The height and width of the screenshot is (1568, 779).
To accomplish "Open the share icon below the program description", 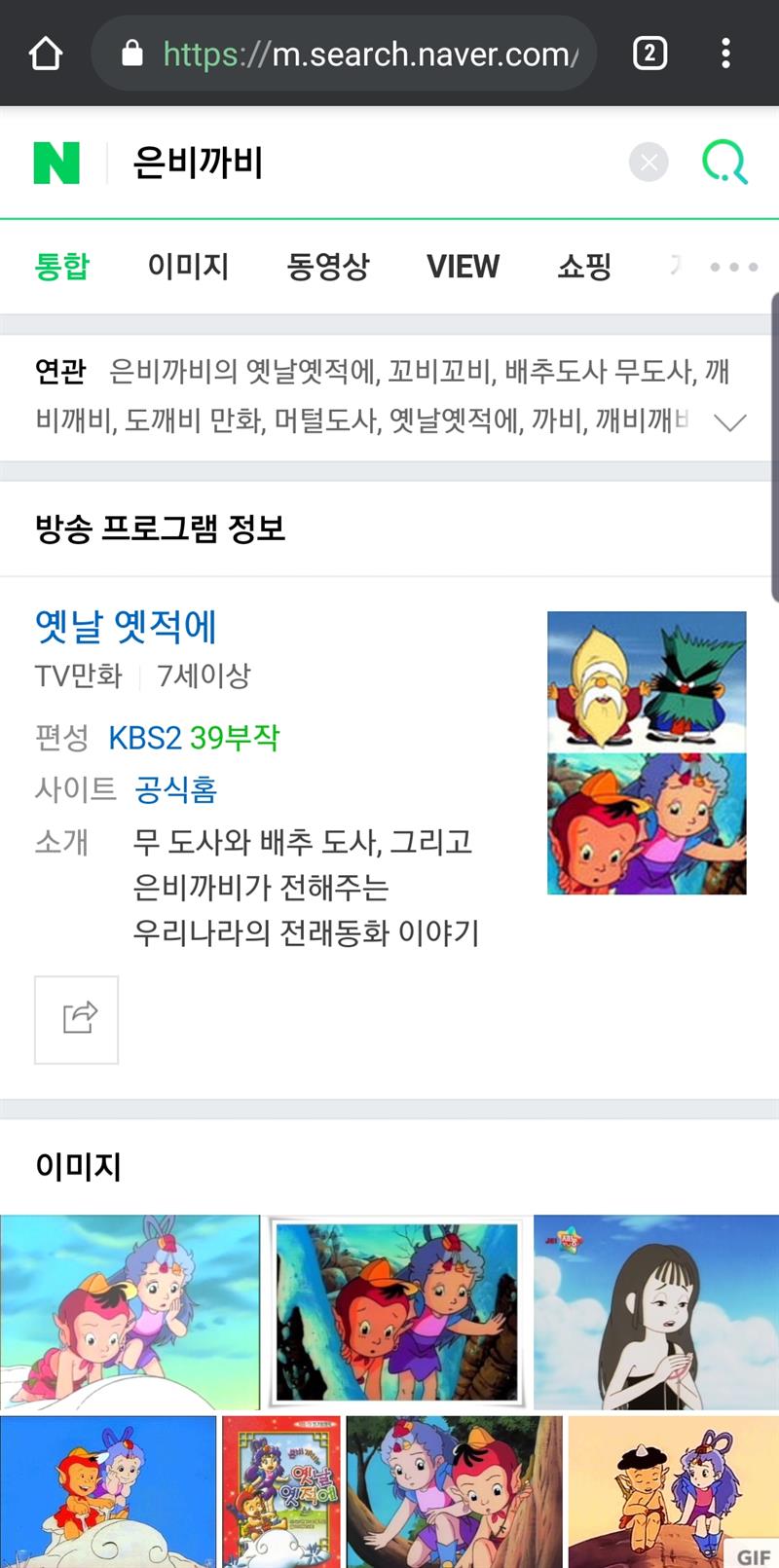I will tap(76, 1019).
